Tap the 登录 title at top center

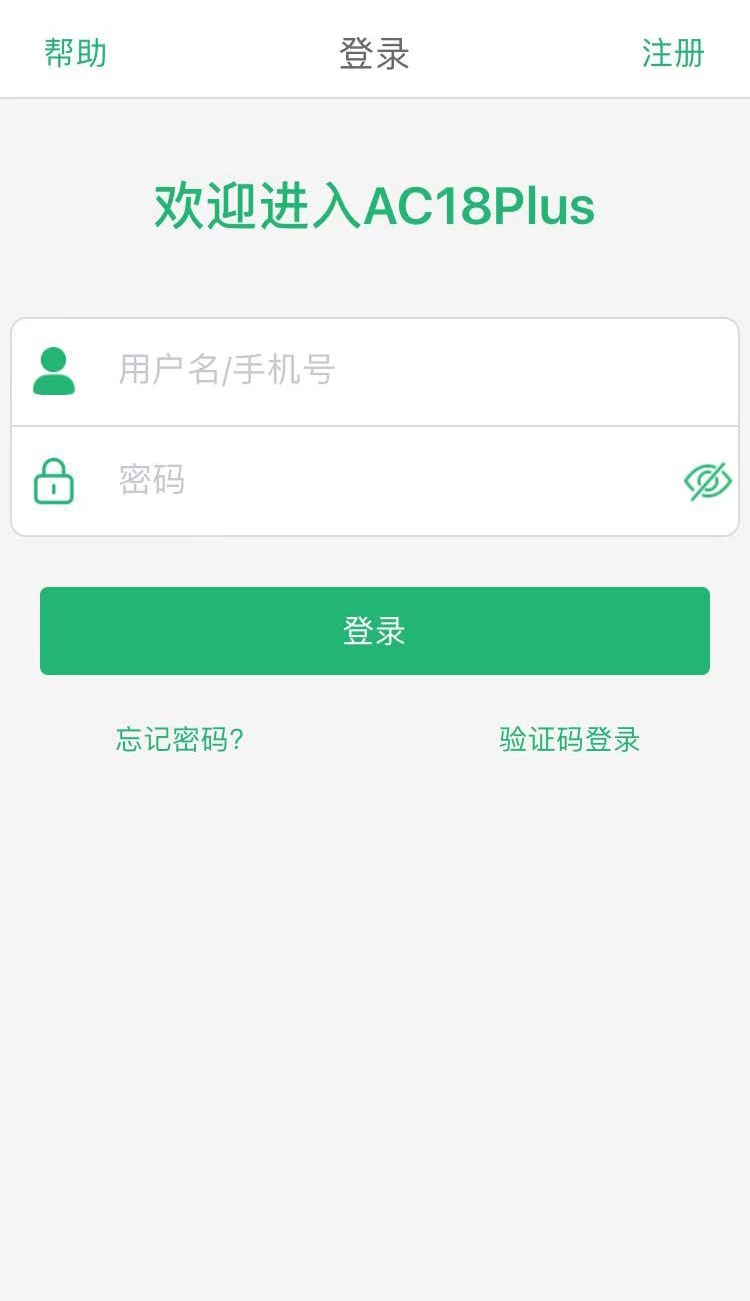tap(375, 53)
